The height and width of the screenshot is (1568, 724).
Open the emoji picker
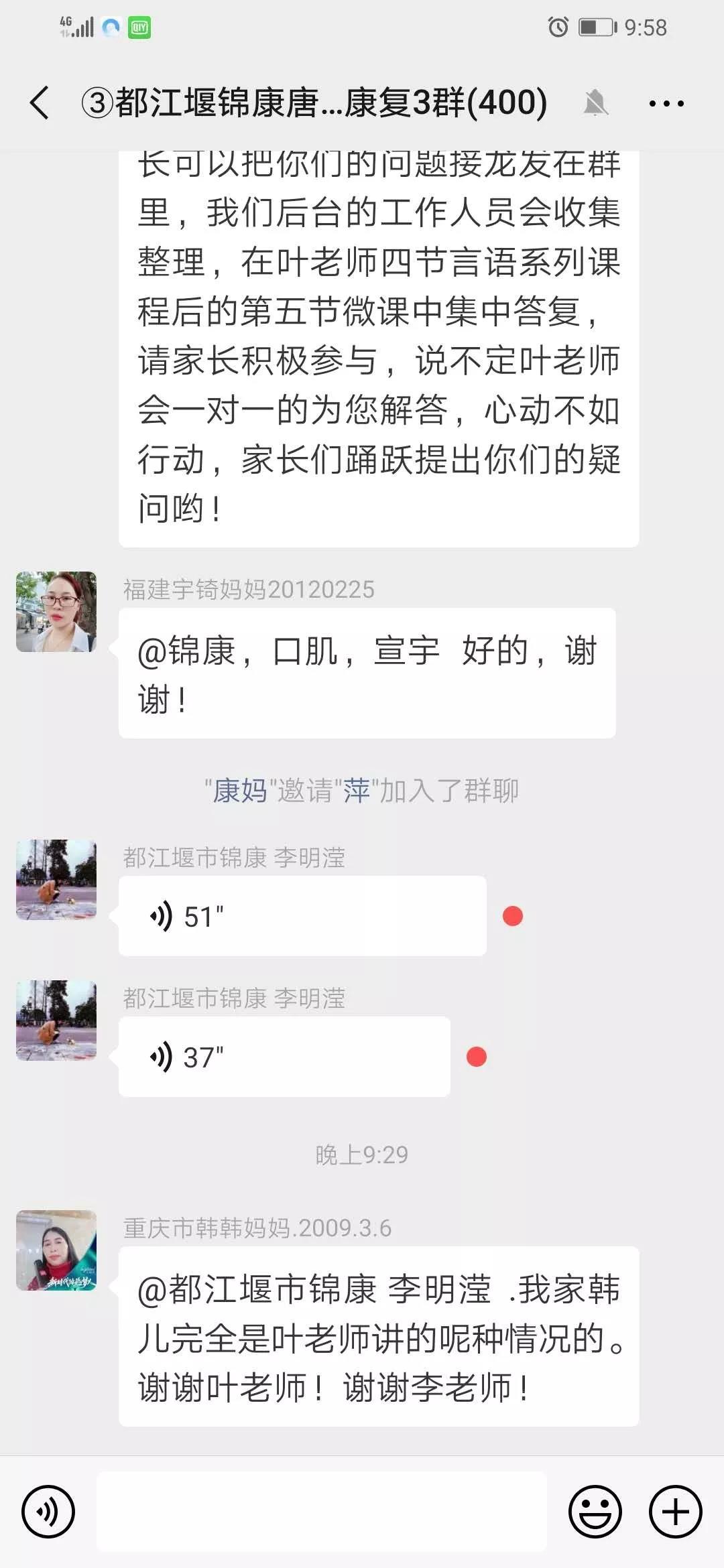595,1512
